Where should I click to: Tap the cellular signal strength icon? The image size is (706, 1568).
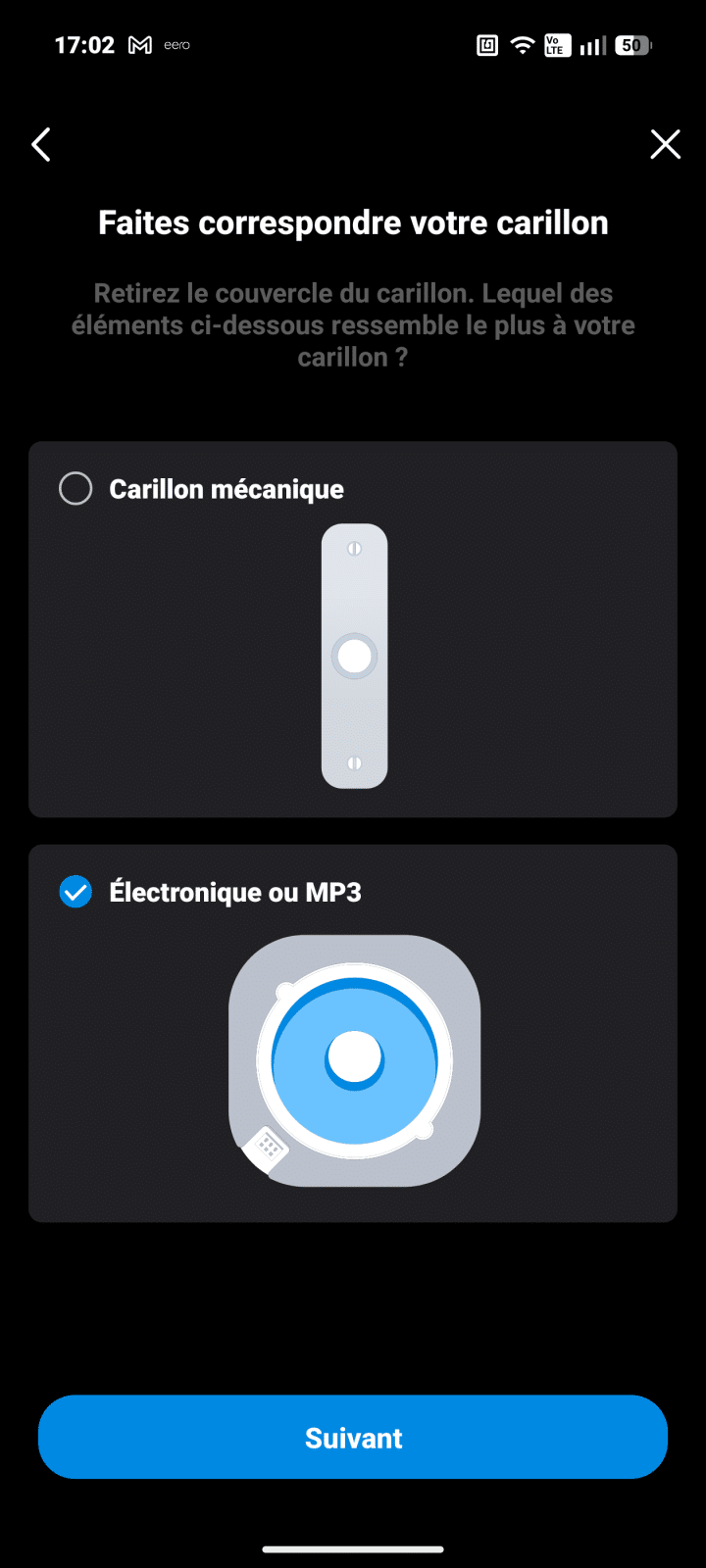point(590,44)
